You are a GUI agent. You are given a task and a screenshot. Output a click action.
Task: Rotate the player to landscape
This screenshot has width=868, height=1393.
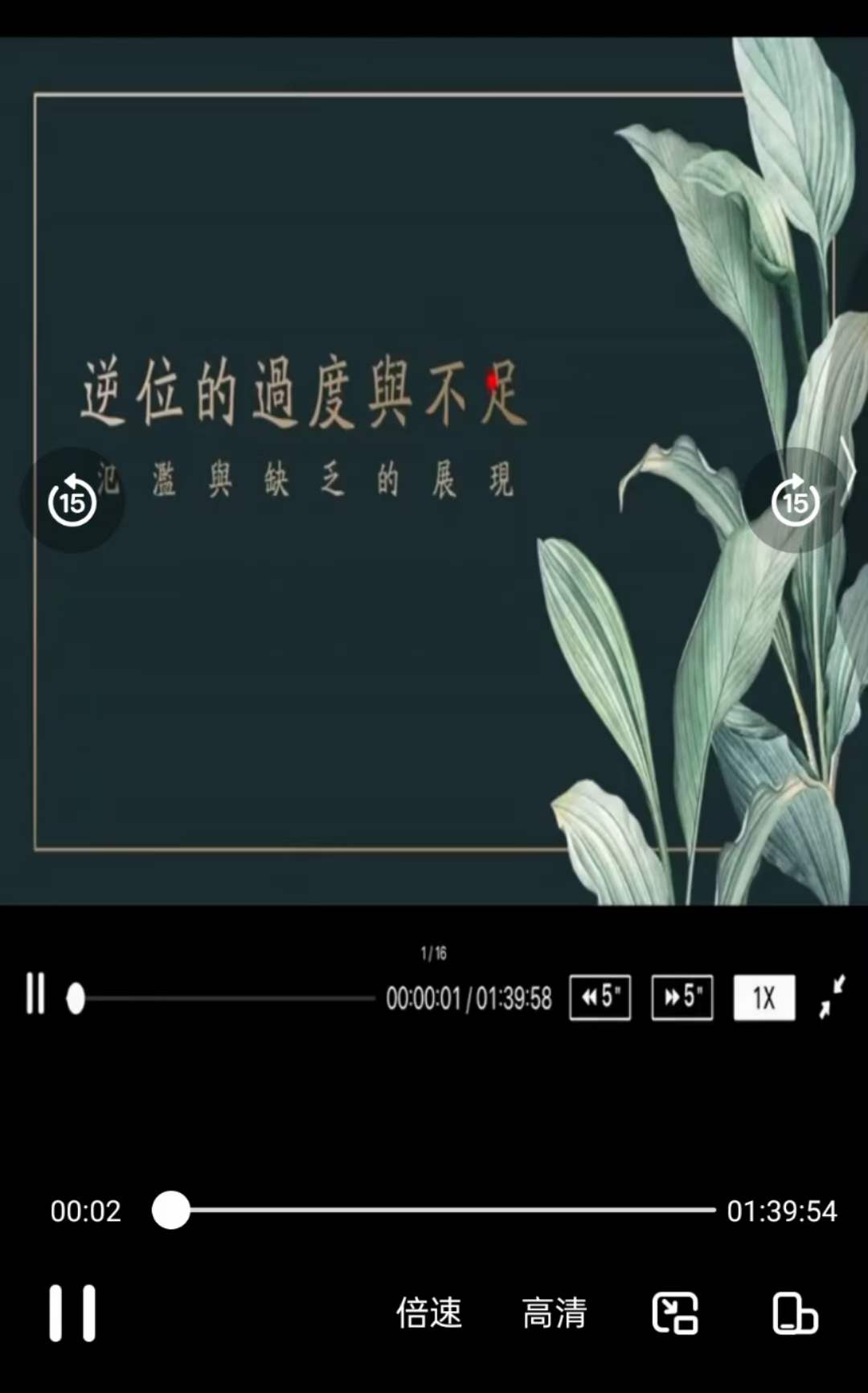(x=794, y=1313)
